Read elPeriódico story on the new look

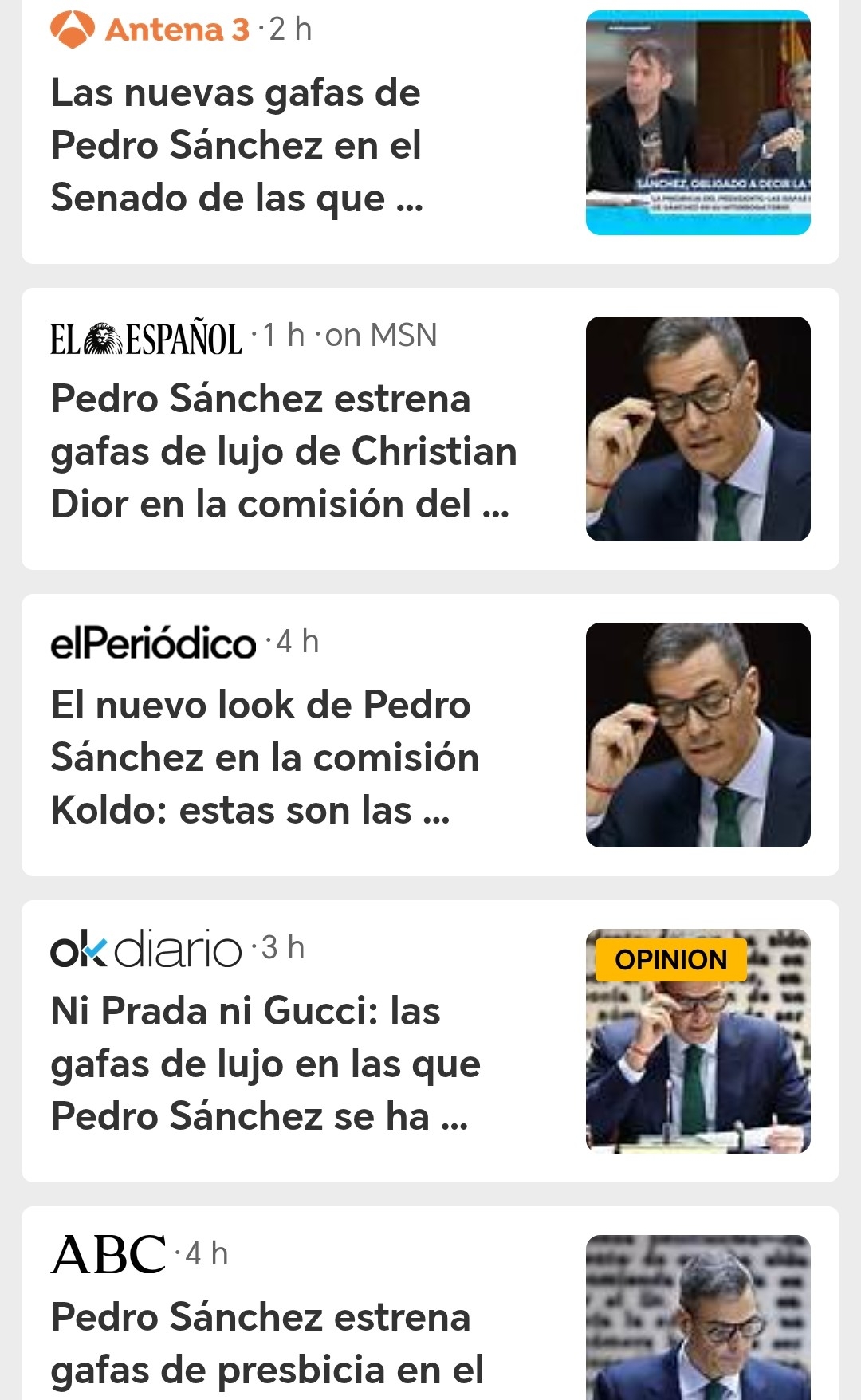265,757
